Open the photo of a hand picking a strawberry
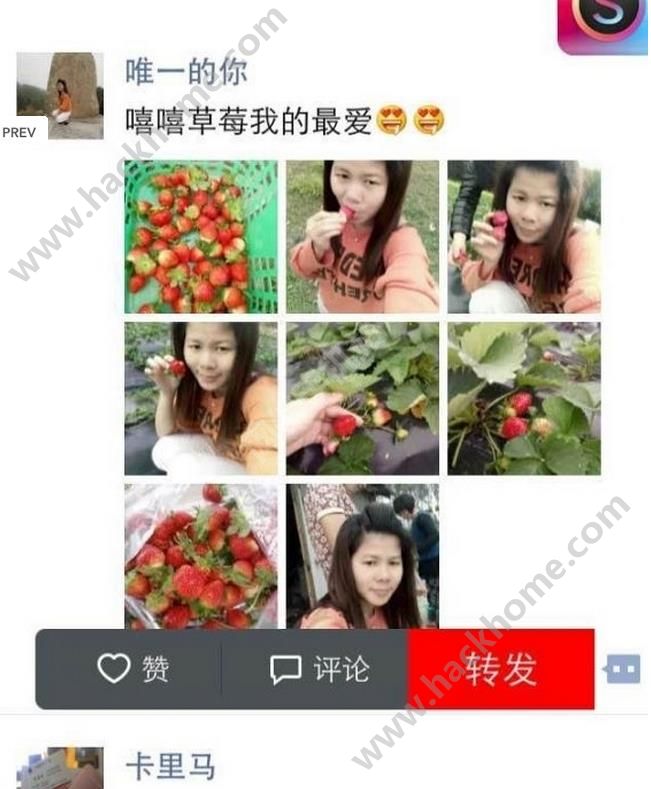Viewport: 651px width, 789px height. click(362, 398)
